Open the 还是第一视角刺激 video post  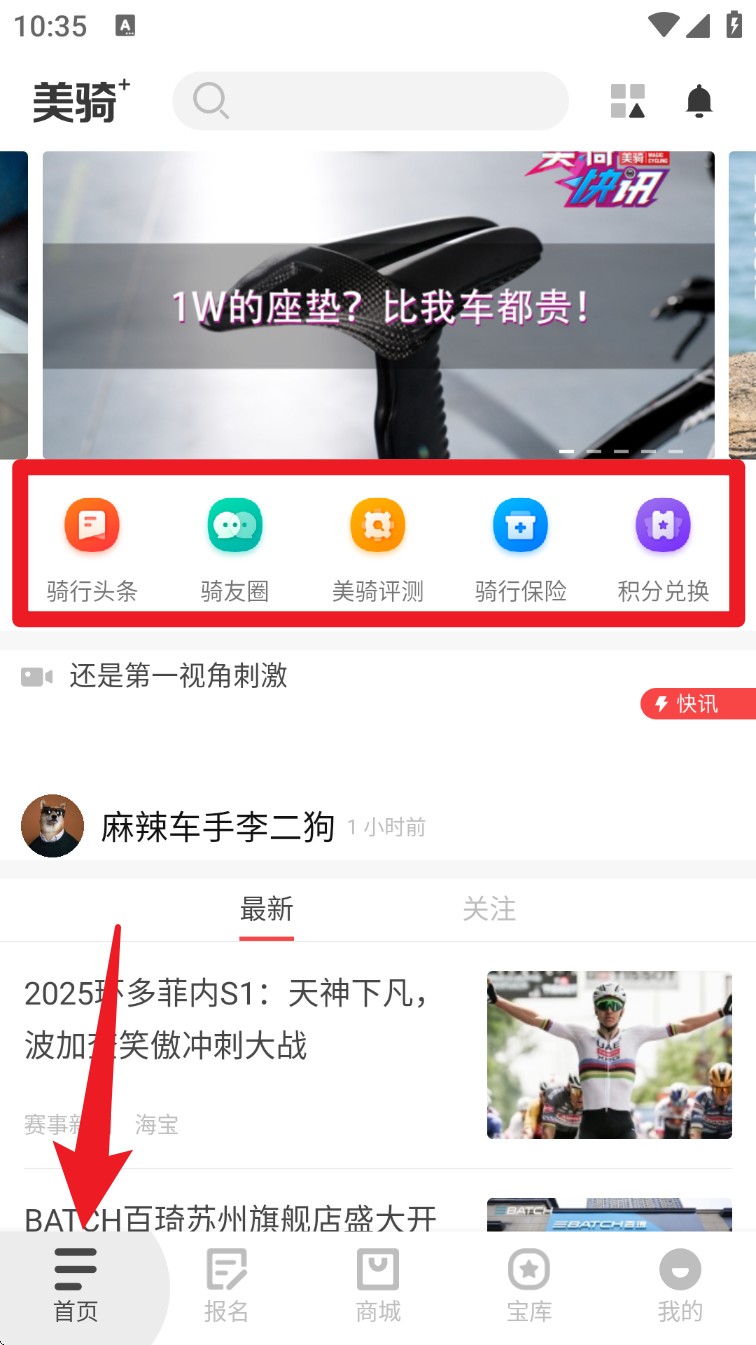[178, 676]
